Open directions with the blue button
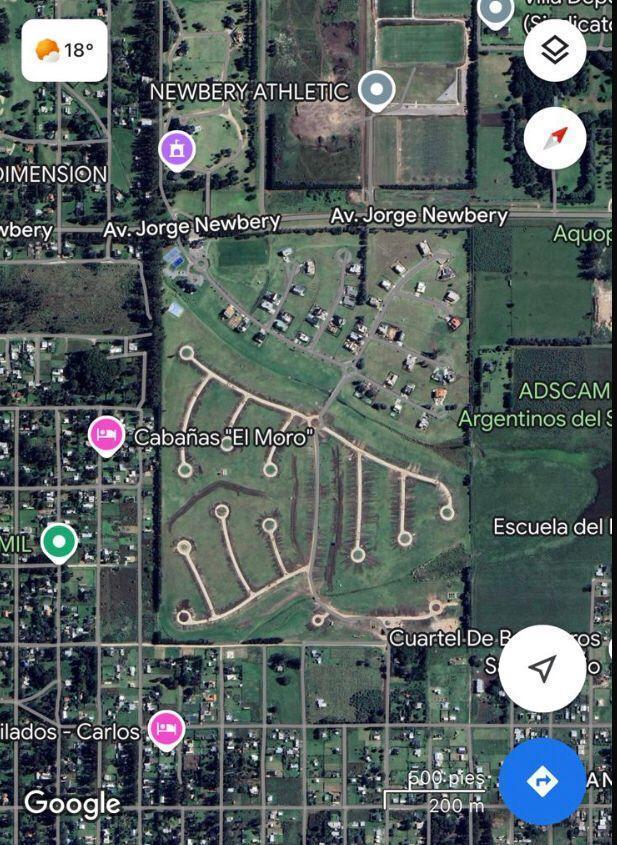The width and height of the screenshot is (617, 845). [542, 781]
